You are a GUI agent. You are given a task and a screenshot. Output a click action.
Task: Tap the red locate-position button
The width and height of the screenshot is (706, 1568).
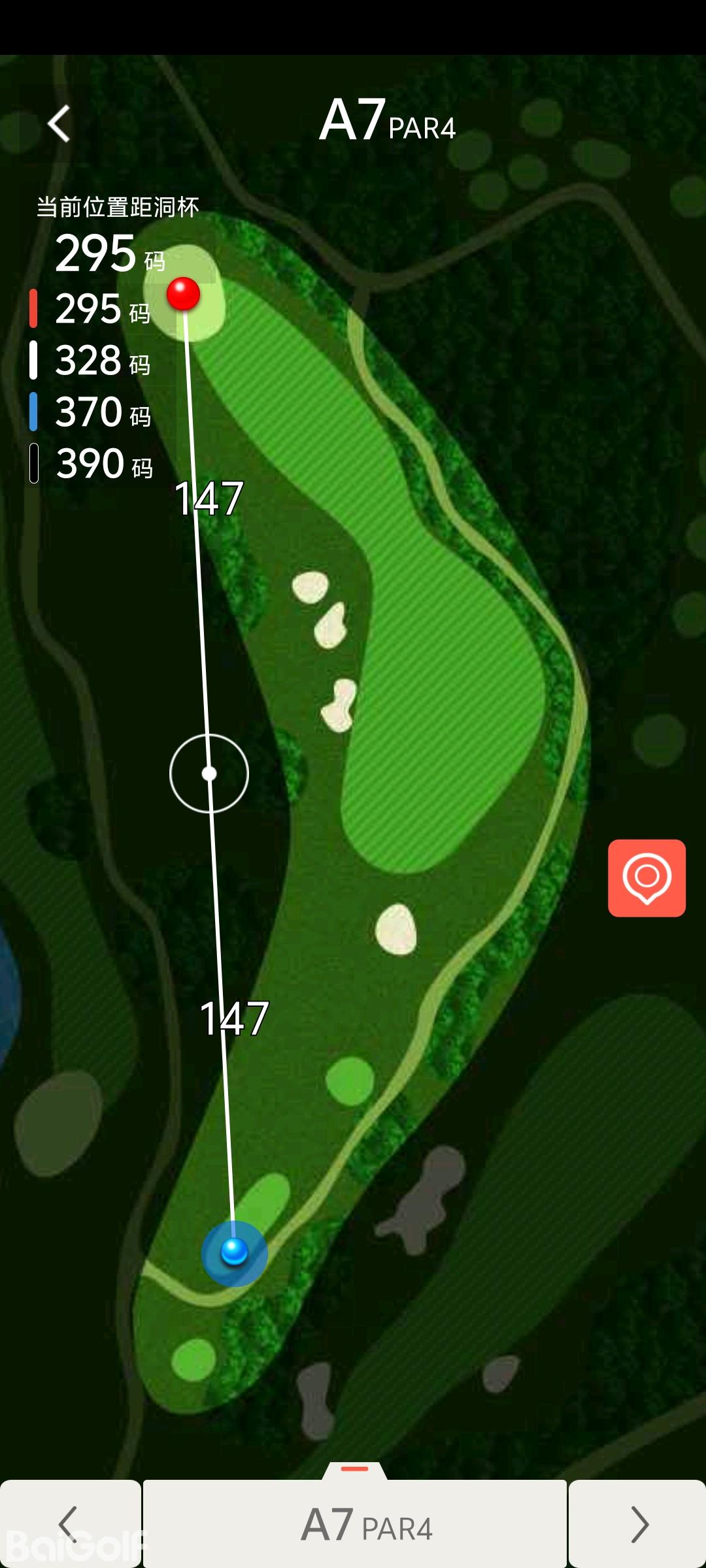[x=647, y=877]
